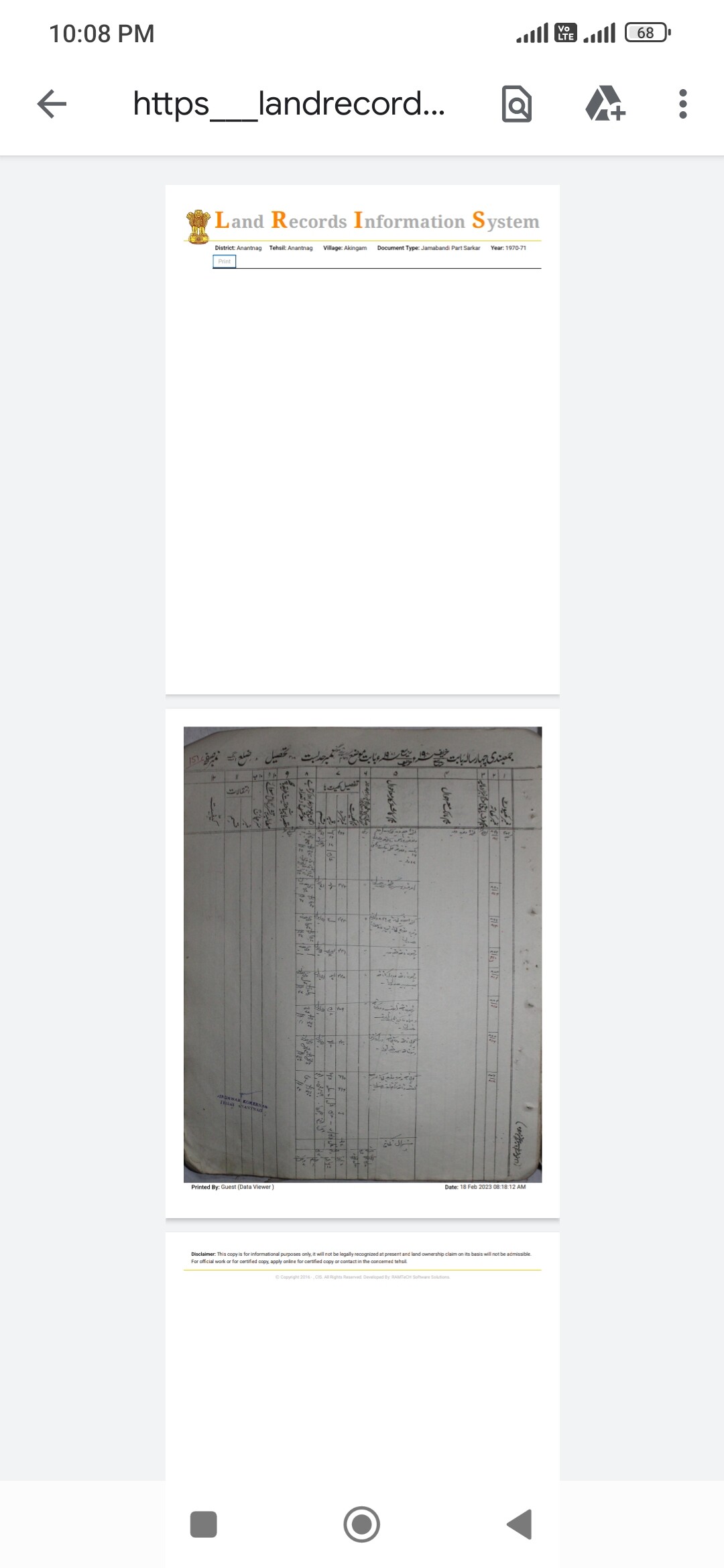724x1568 pixels.
Task: Tap the system home button
Action: [361, 1524]
